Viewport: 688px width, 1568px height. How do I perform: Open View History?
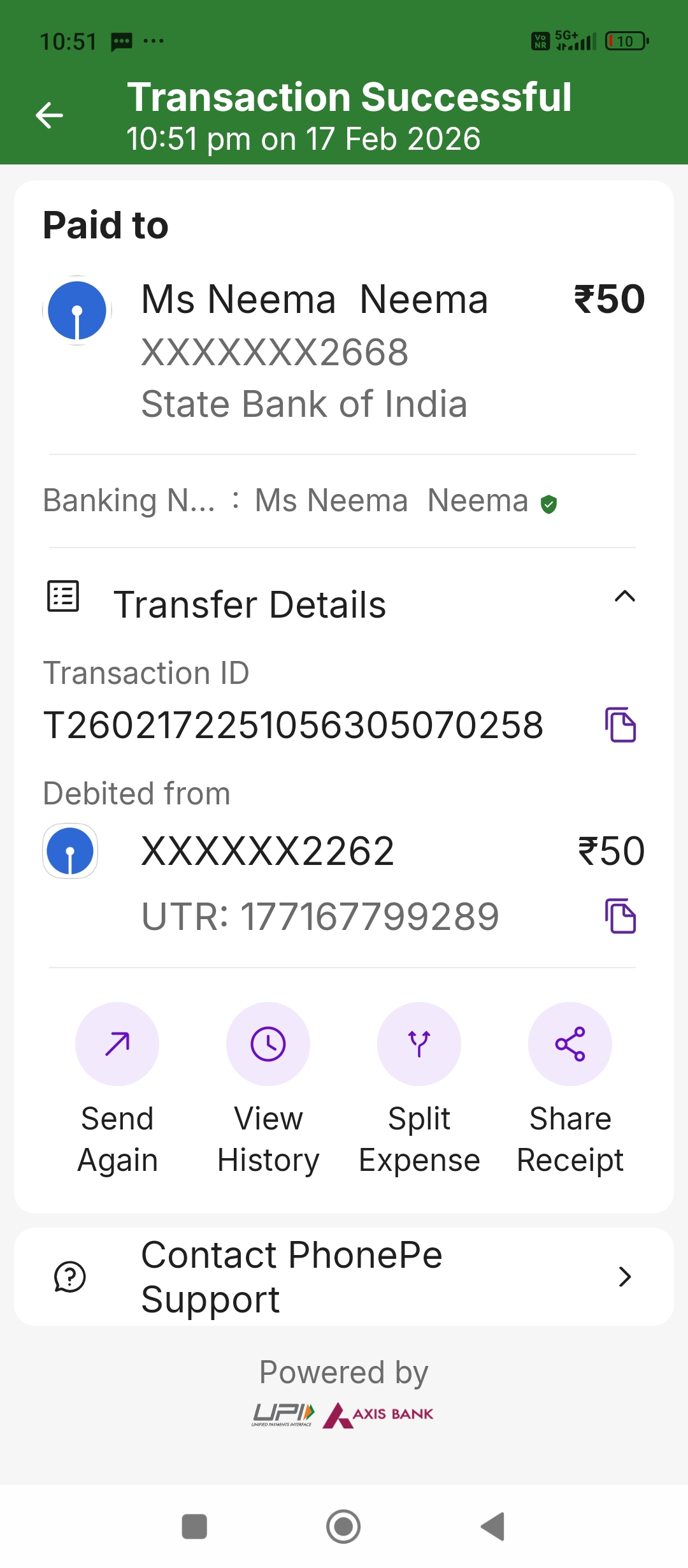pyautogui.click(x=268, y=1044)
